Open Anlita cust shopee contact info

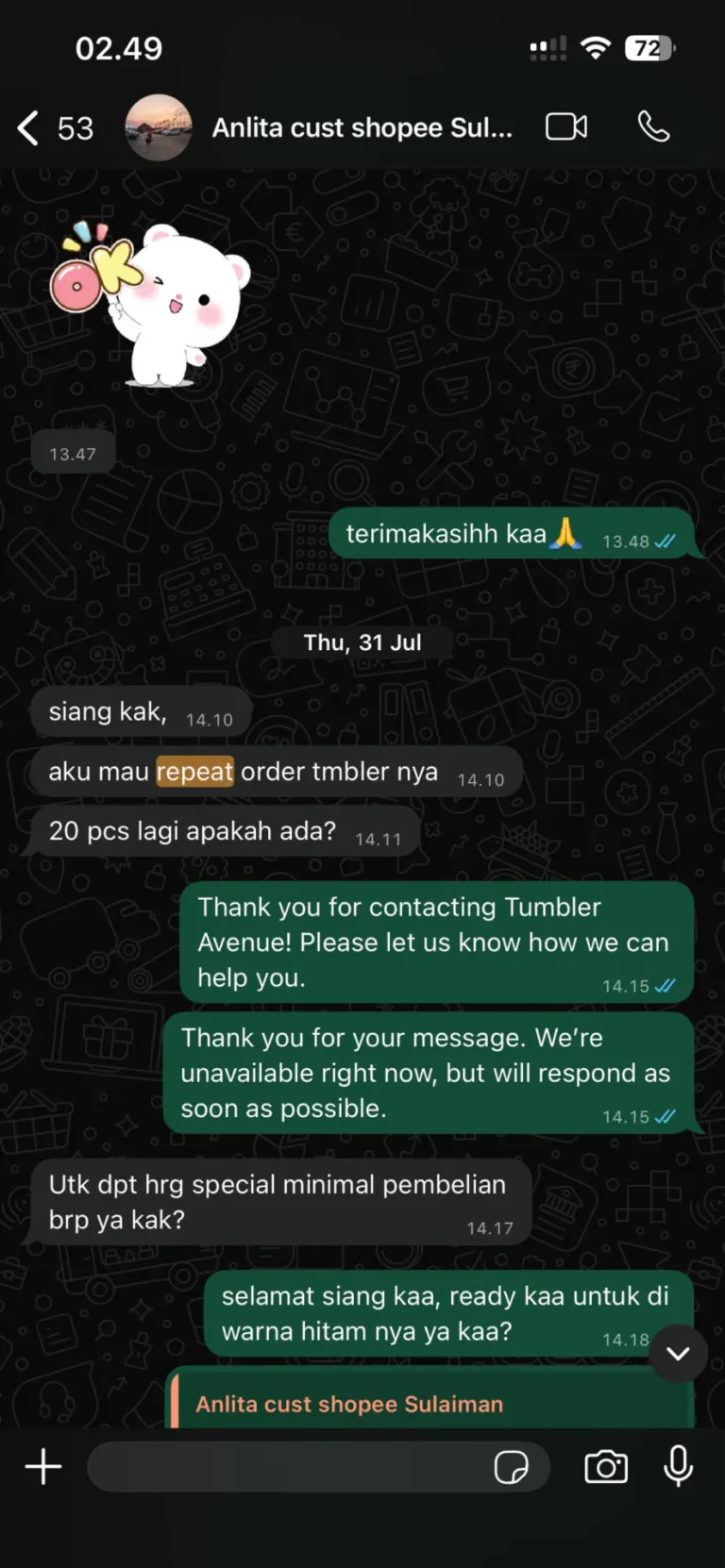click(361, 127)
